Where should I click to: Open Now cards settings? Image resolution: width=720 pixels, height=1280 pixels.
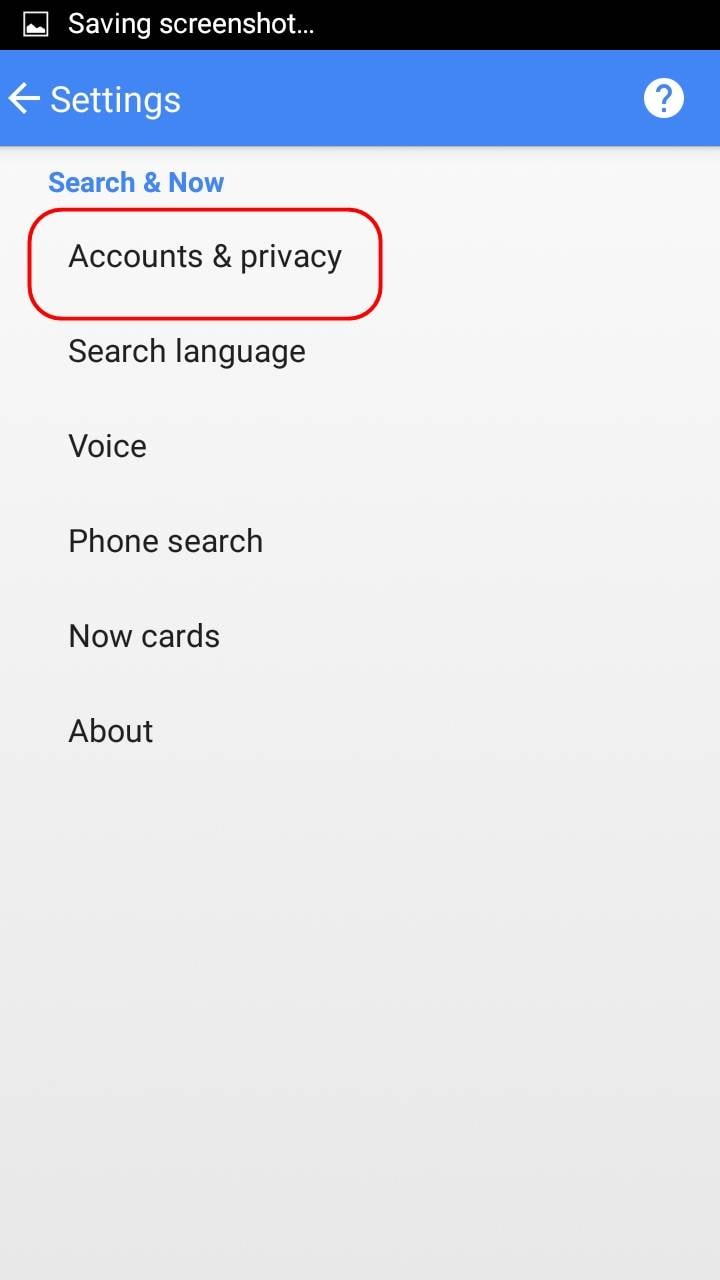(144, 636)
